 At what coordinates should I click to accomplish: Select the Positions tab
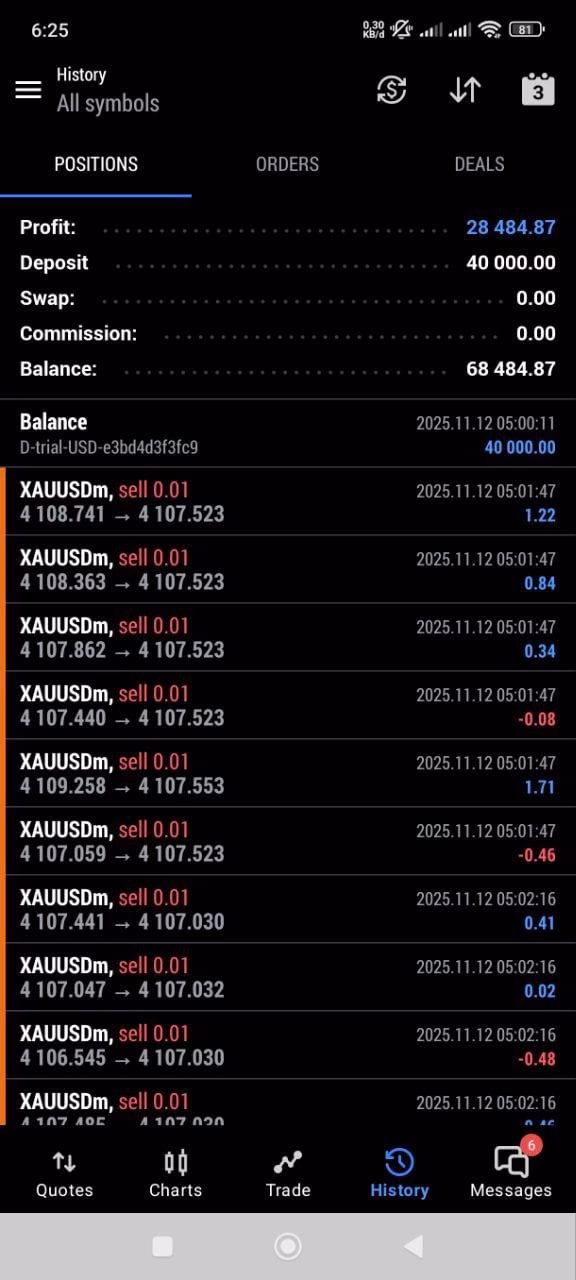[x=96, y=164]
